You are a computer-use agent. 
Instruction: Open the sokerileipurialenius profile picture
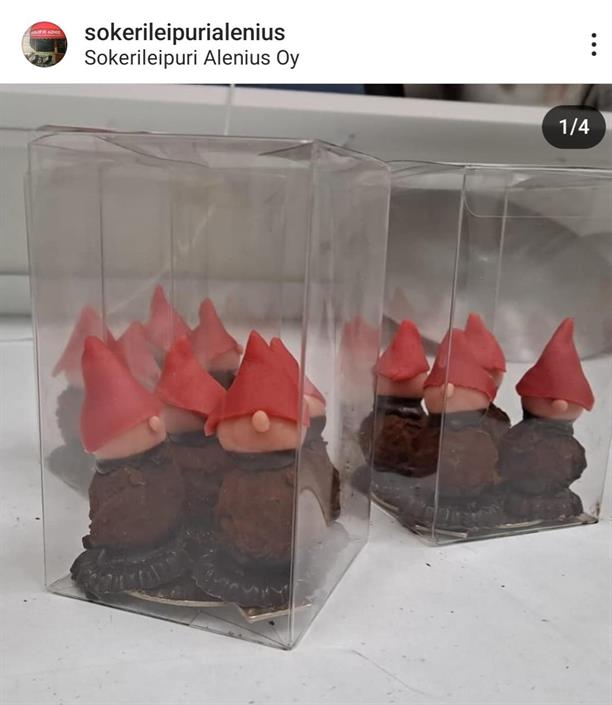pyautogui.click(x=44, y=44)
